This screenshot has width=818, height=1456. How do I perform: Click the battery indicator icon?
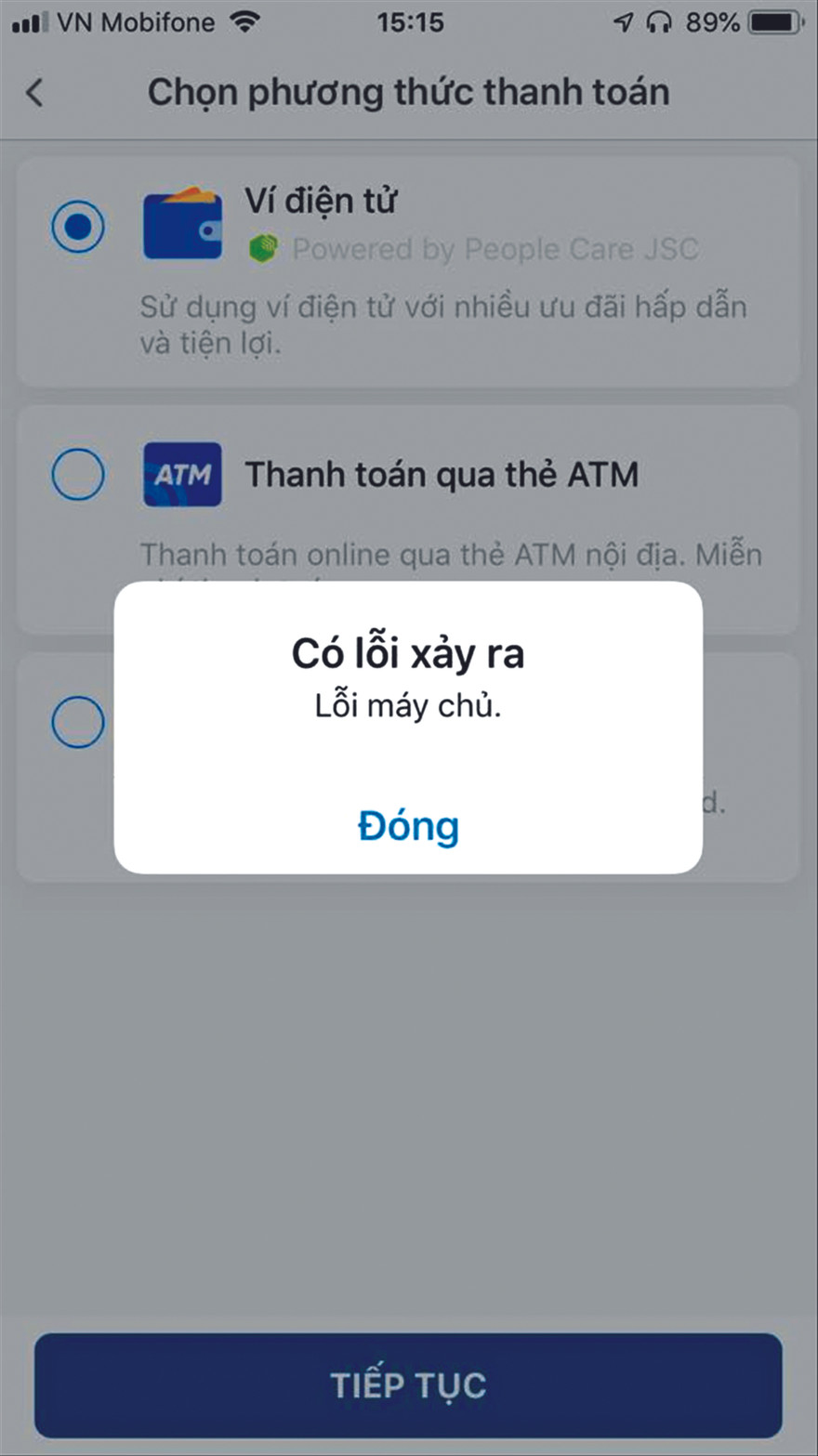point(772,20)
